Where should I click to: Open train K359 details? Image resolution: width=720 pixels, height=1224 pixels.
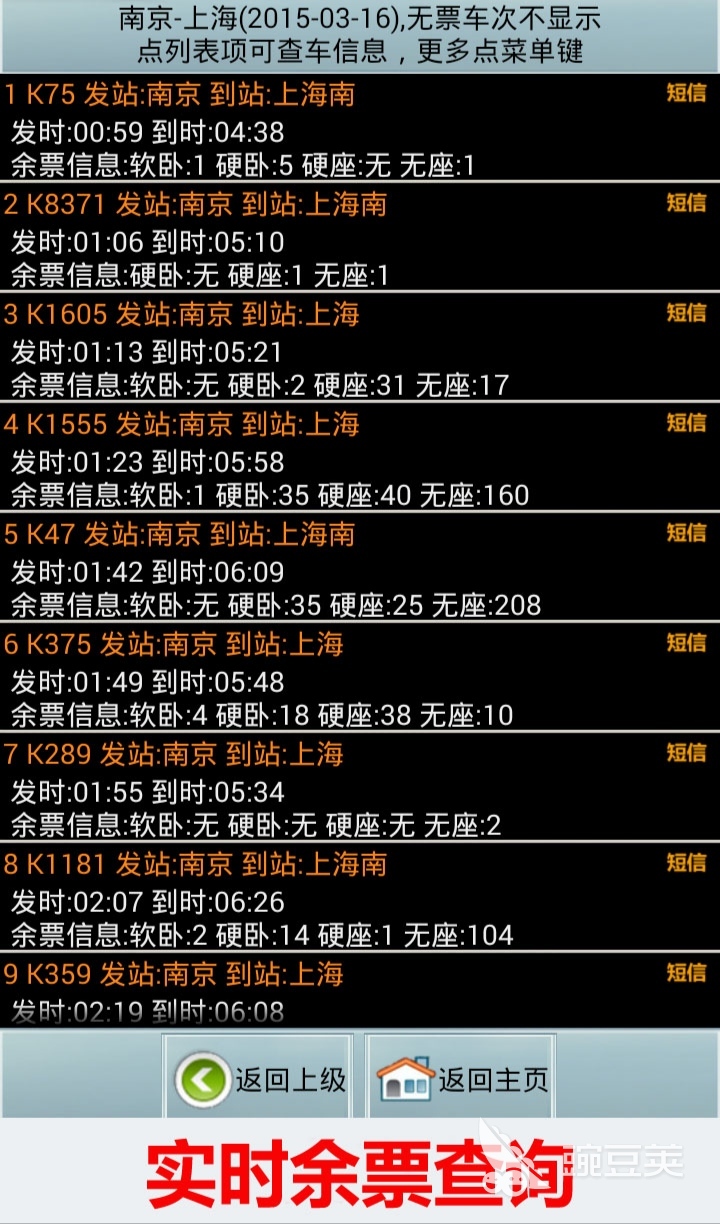(360, 990)
